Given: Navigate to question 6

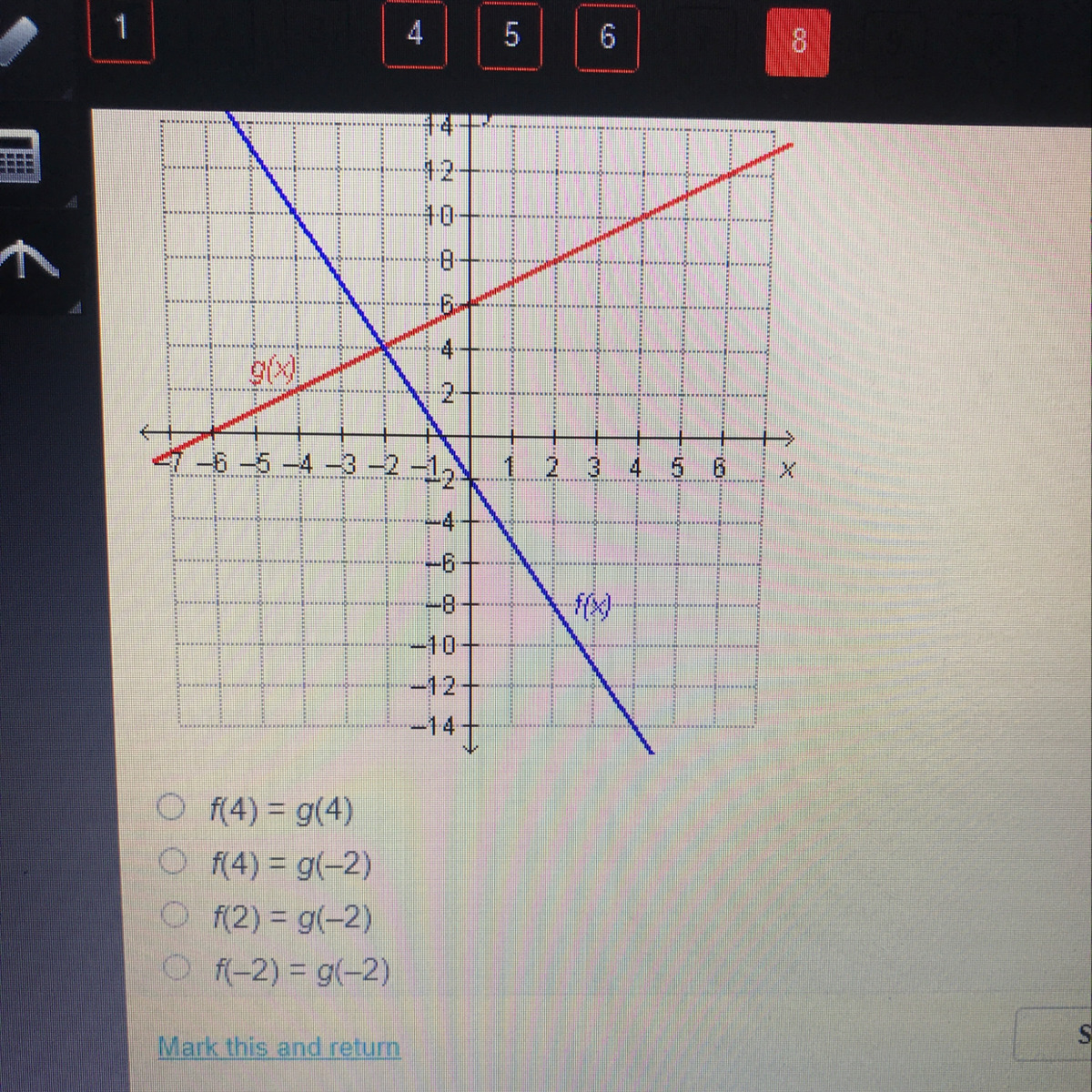Looking at the screenshot, I should pos(607,37).
